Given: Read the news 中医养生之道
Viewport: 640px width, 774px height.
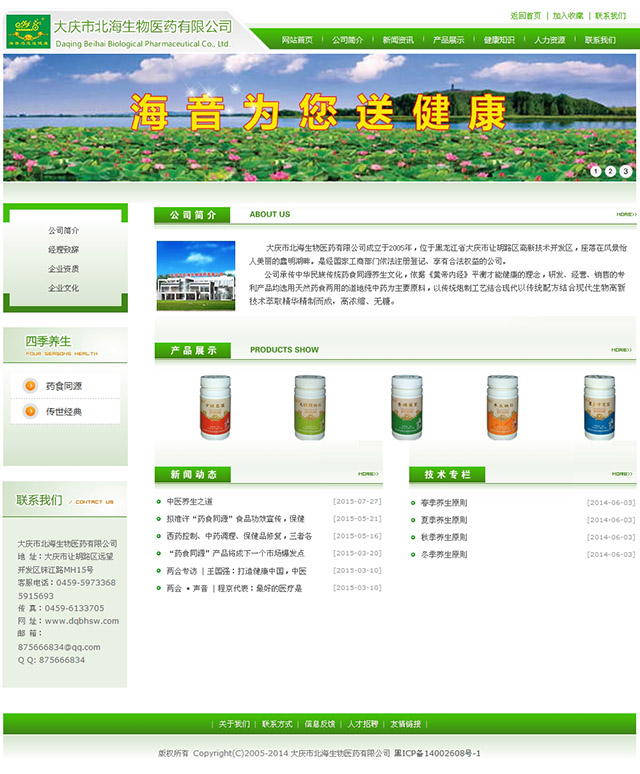Looking at the screenshot, I should point(189,501).
